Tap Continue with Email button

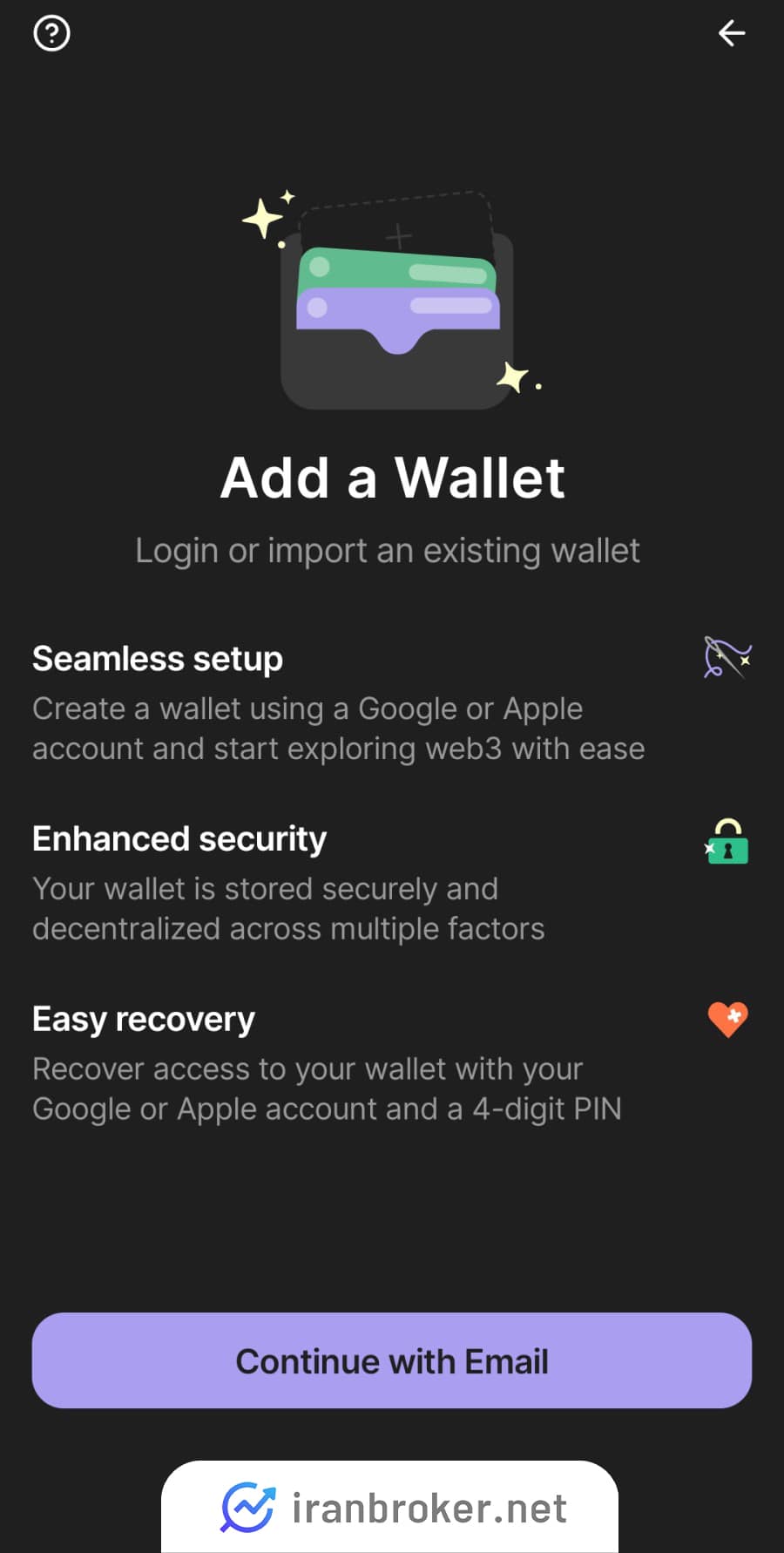click(392, 1360)
